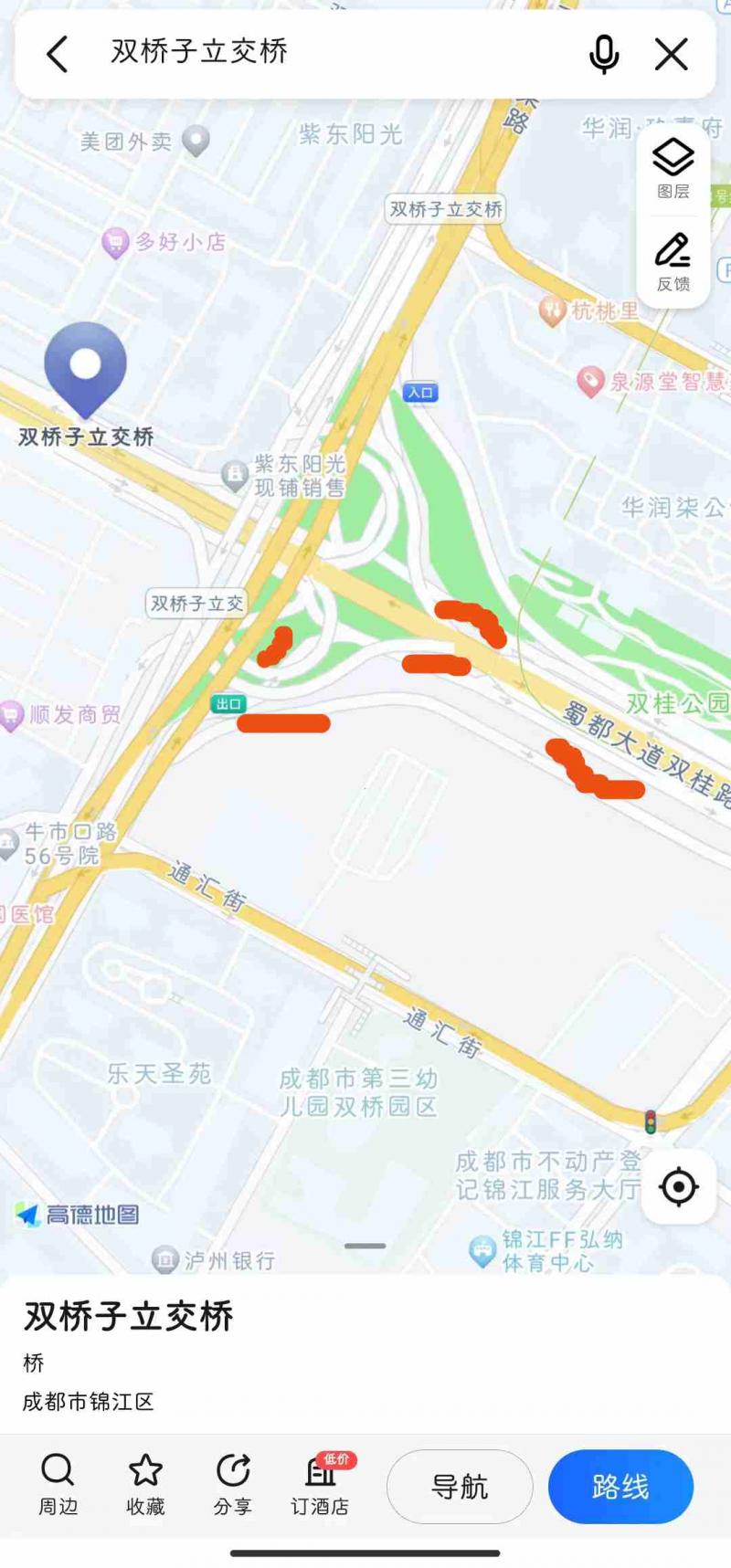
Task: Select the 出口 exit marker
Action: [x=230, y=703]
